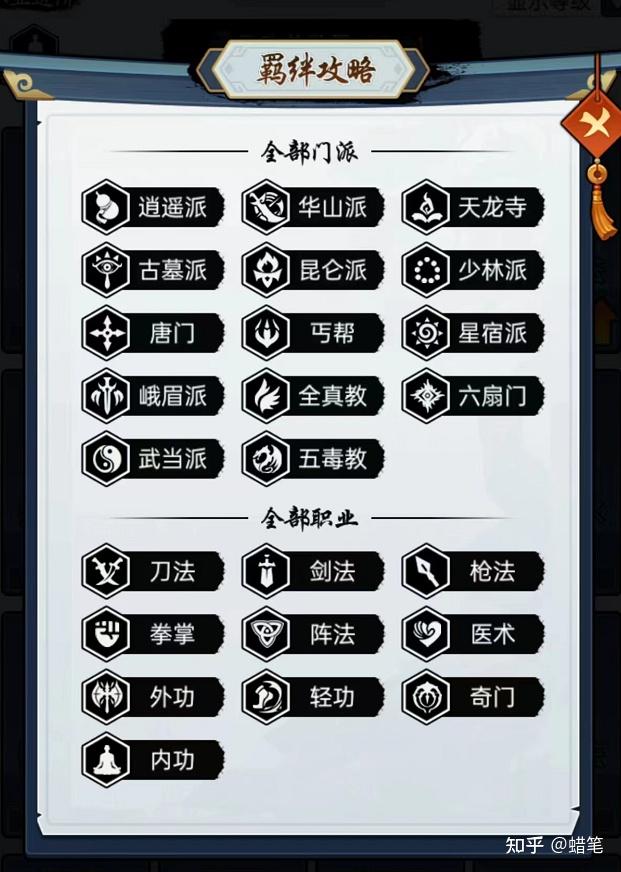This screenshot has width=621, height=872.
Task: Tap the 五毒教 sect button
Action: coord(313,459)
